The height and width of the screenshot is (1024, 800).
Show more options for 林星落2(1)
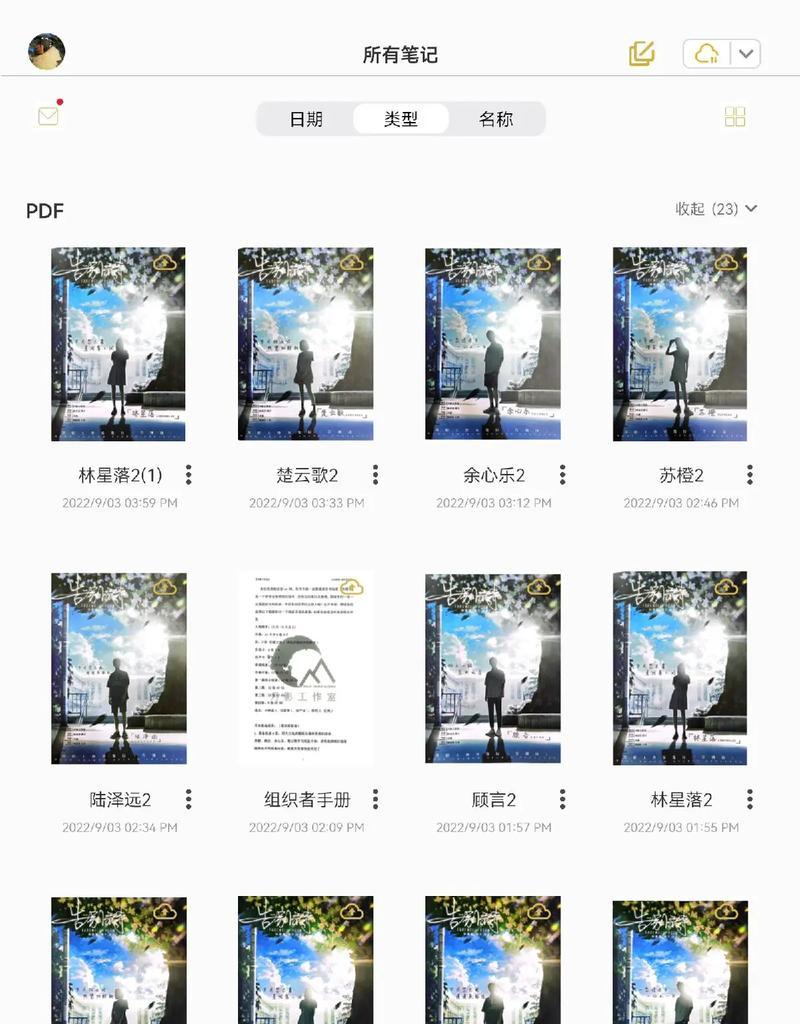[x=188, y=475]
